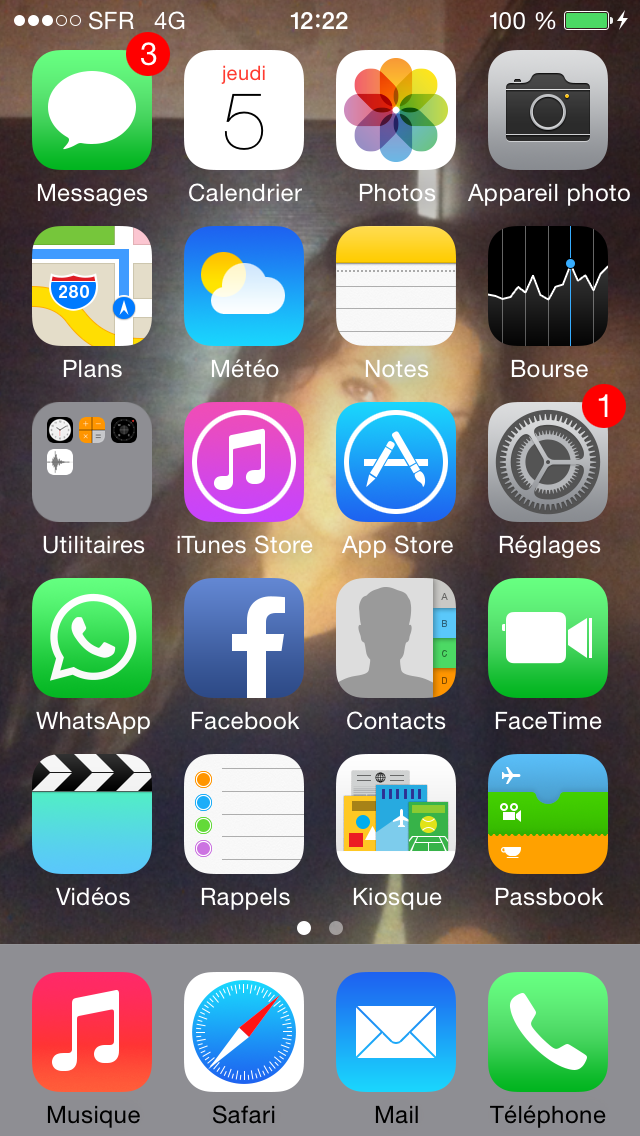Open the Messages app
Screen dimensions: 640x1136
pos(92,110)
